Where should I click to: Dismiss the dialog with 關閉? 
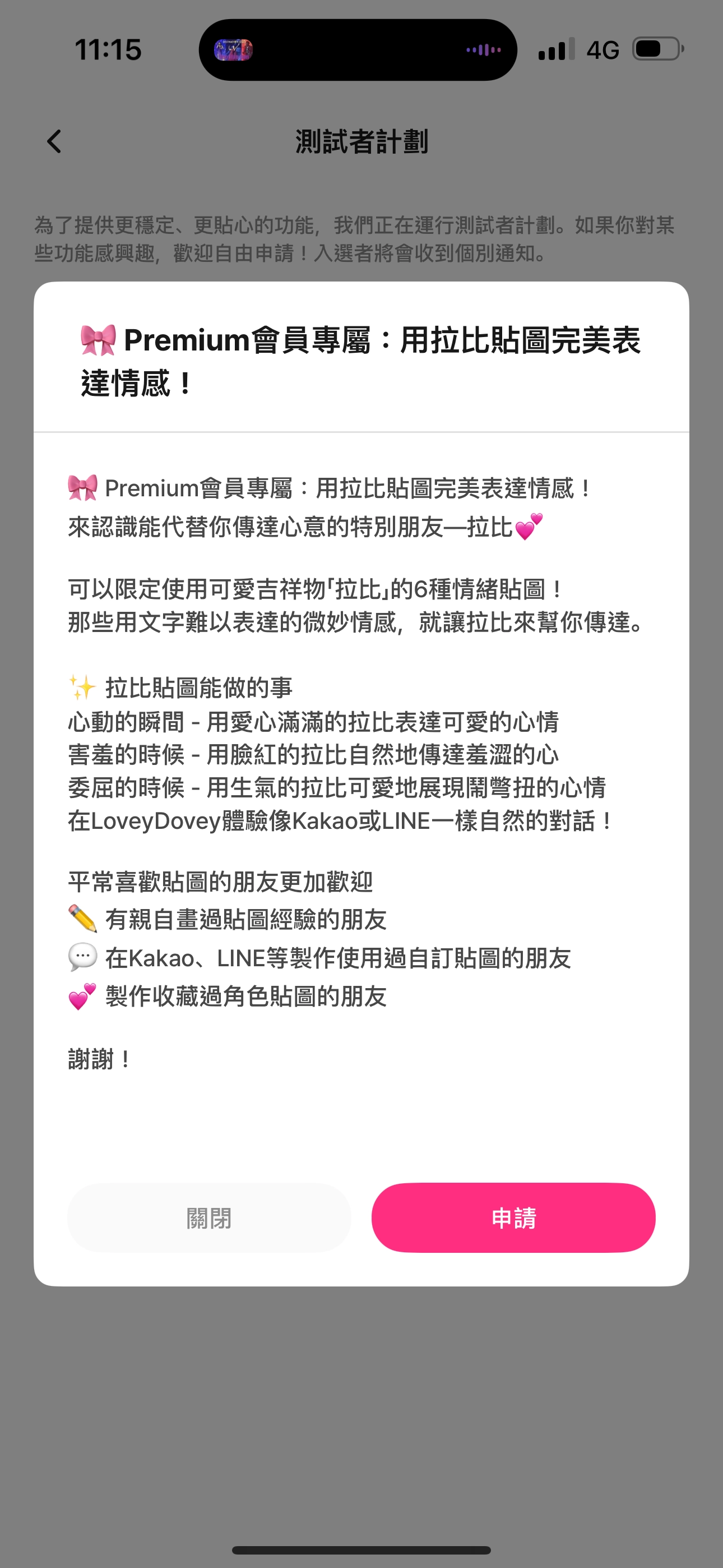(x=208, y=1217)
